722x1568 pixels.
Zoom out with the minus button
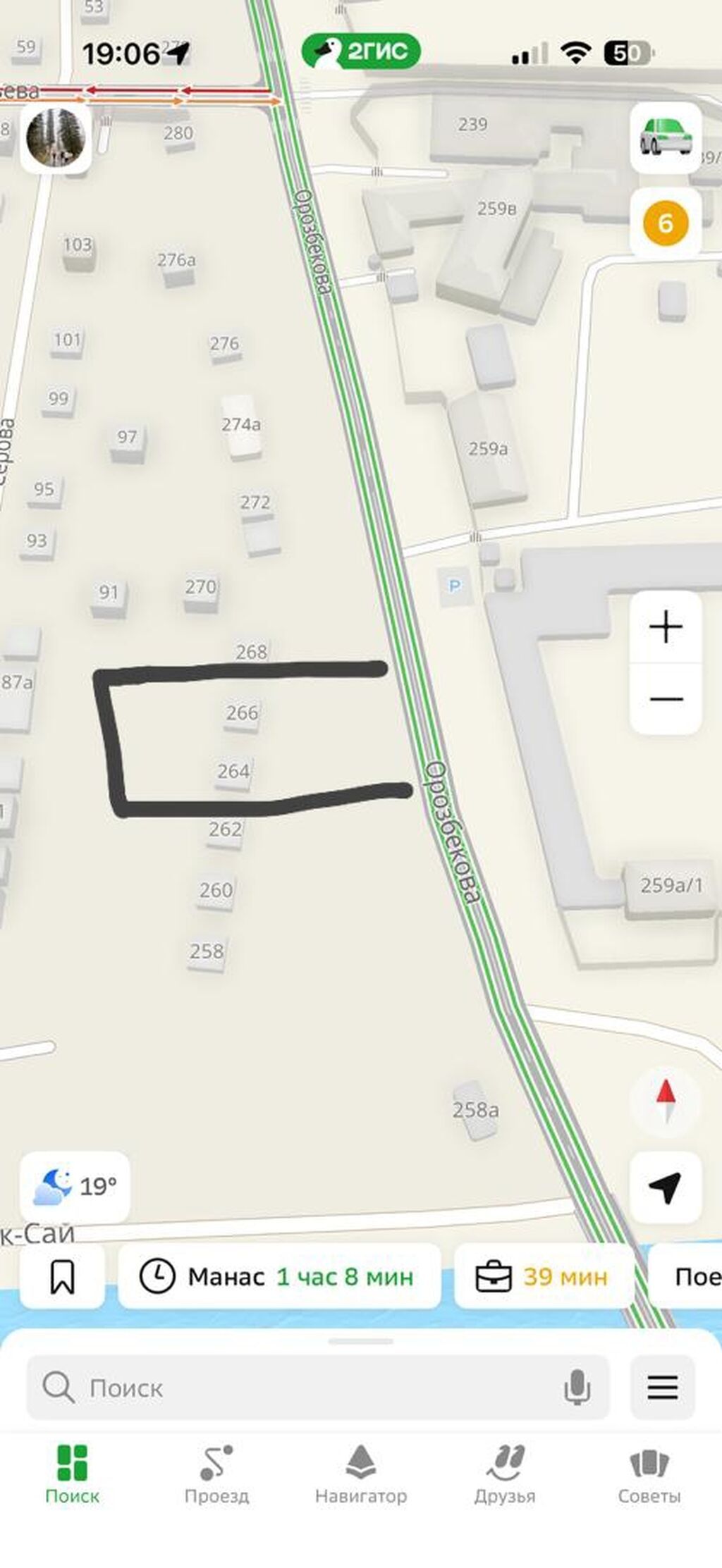point(666,699)
